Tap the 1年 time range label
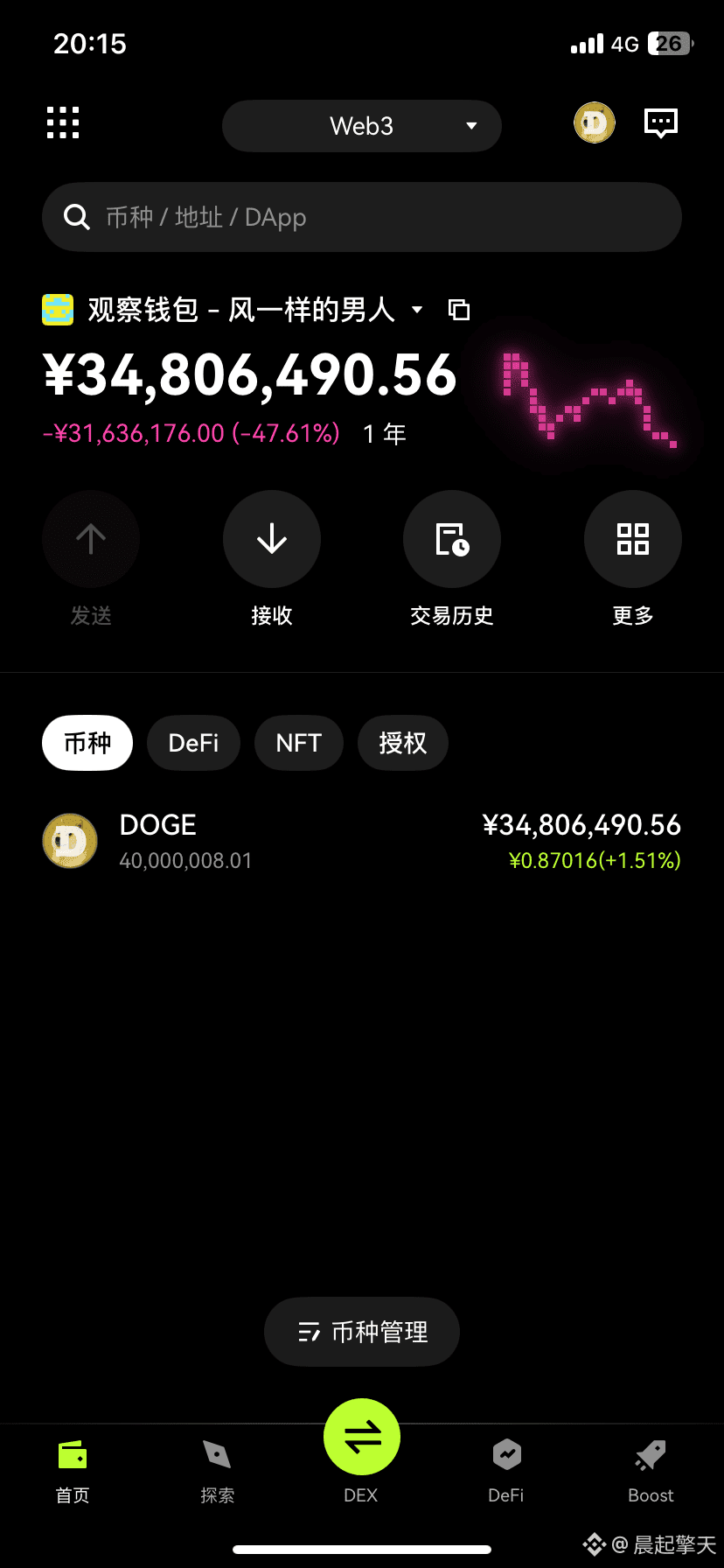This screenshot has height=1568, width=724. [383, 433]
